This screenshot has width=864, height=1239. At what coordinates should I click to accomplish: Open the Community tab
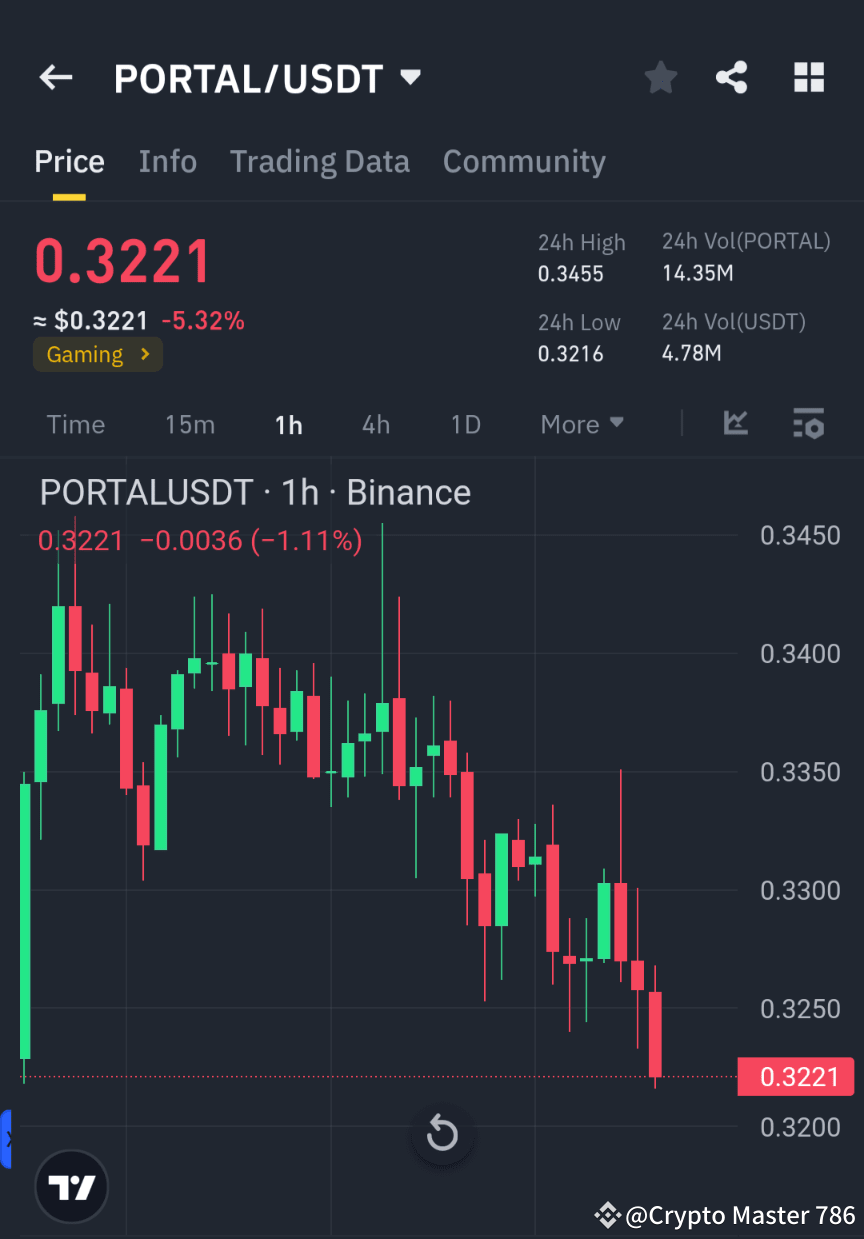pos(524,161)
